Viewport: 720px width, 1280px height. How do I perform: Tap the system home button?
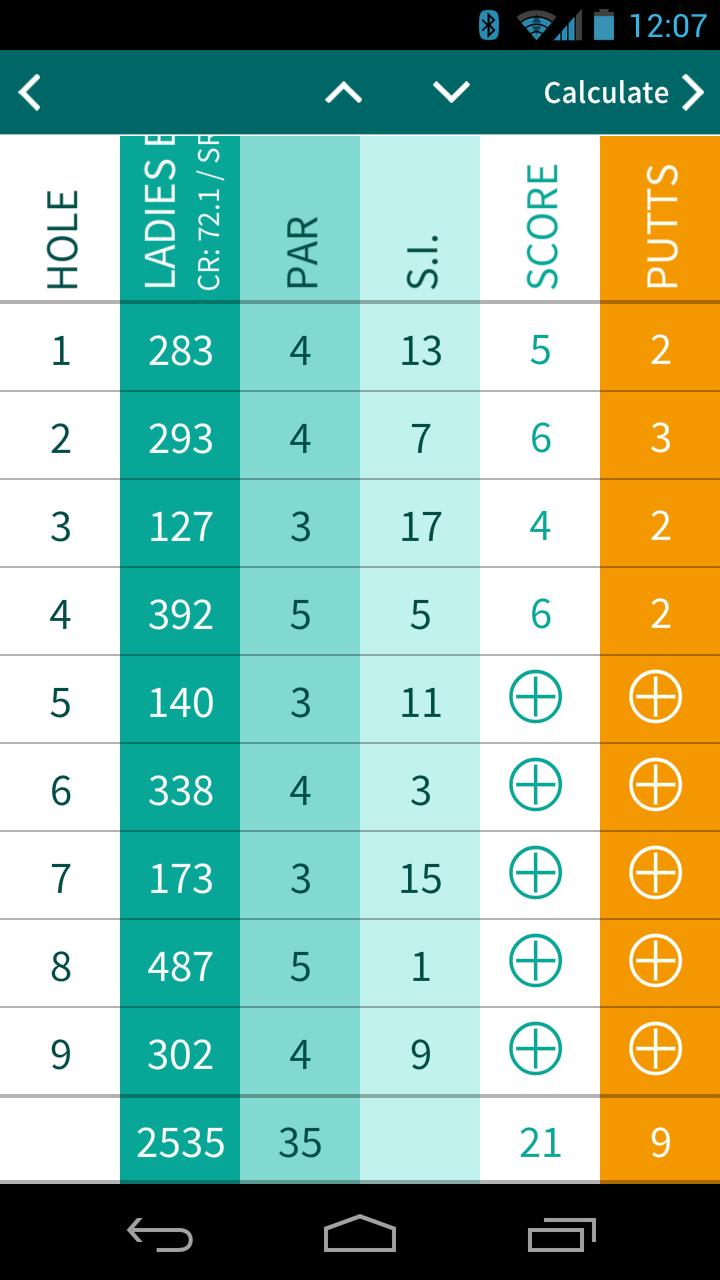(x=360, y=1234)
